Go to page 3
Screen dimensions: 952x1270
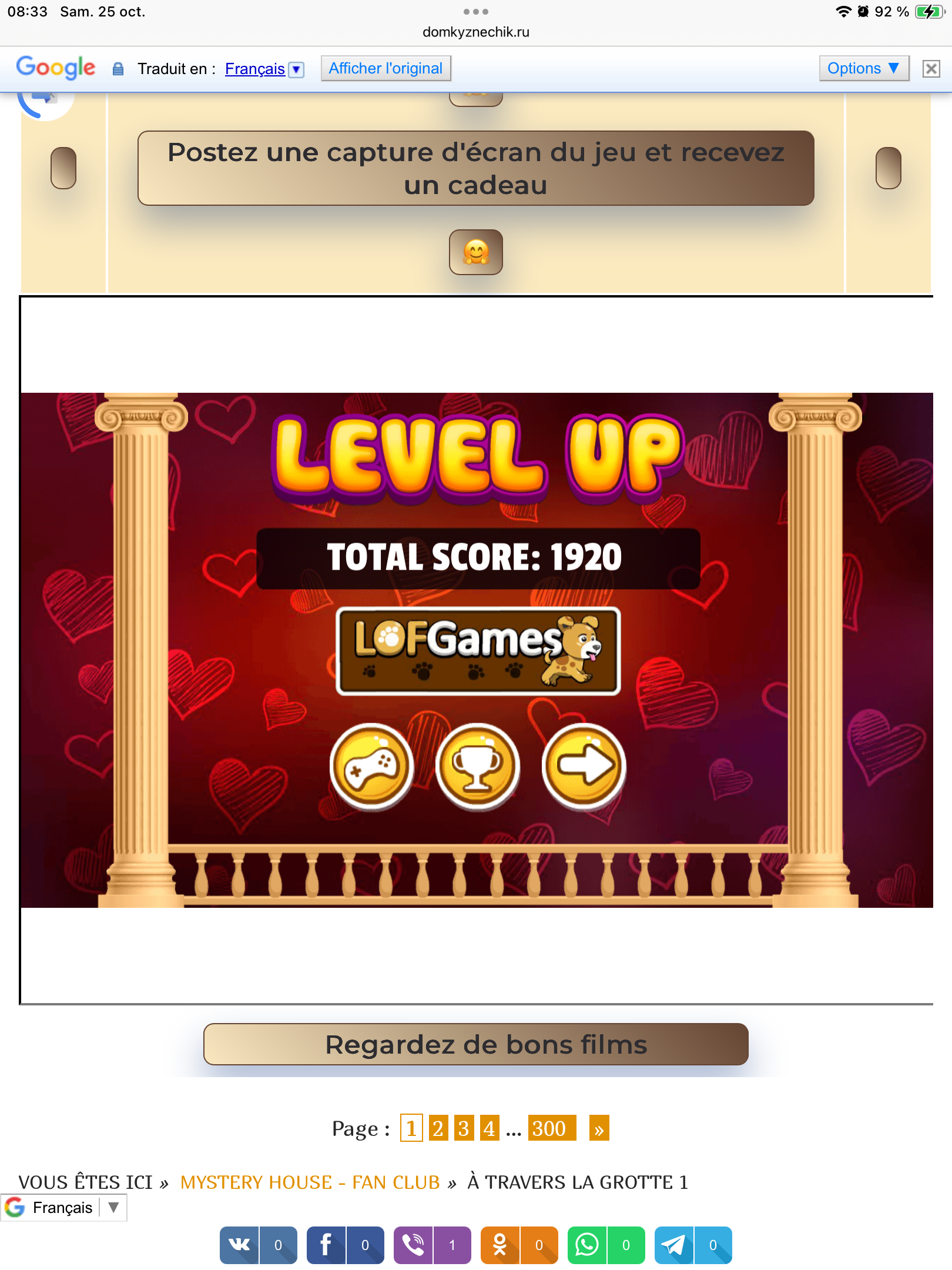tap(464, 1128)
